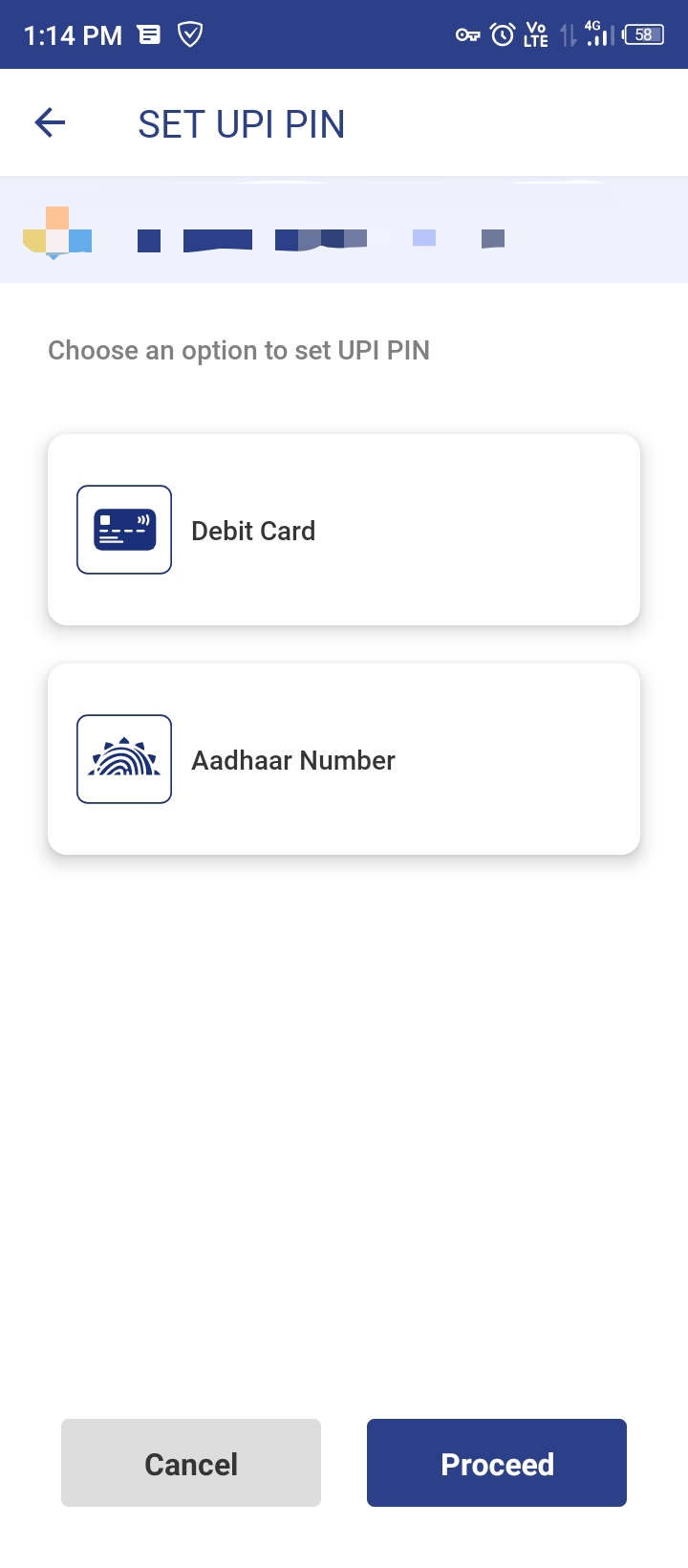688x1568 pixels.
Task: Select the Debit Card option
Action: tap(343, 530)
